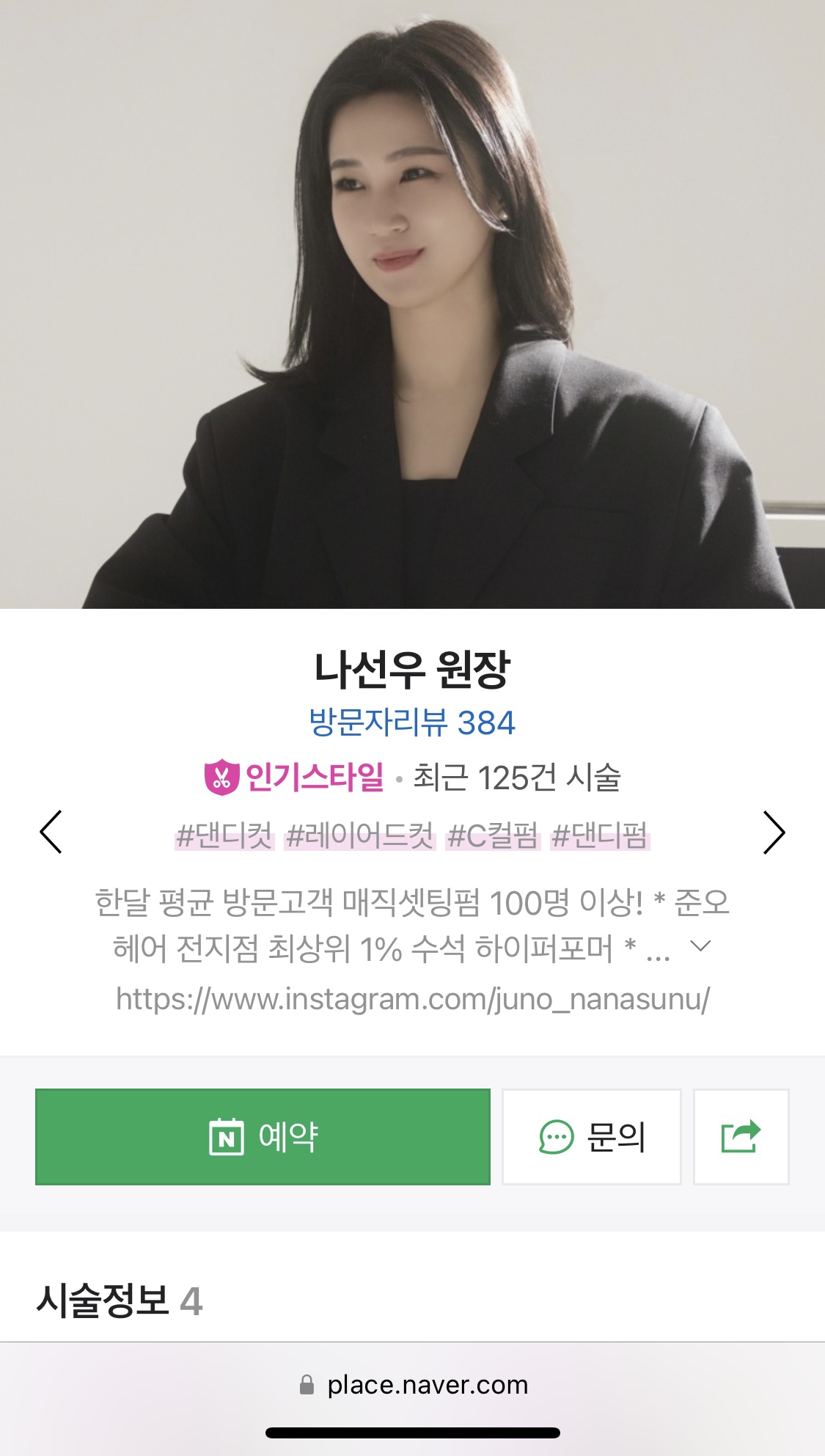Open 문의 chat inquiry

pyautogui.click(x=592, y=1137)
